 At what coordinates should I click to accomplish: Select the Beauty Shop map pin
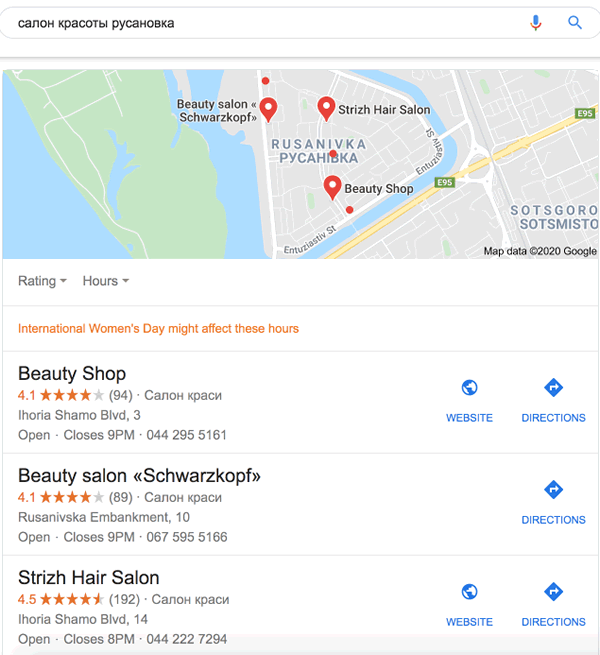[332, 186]
